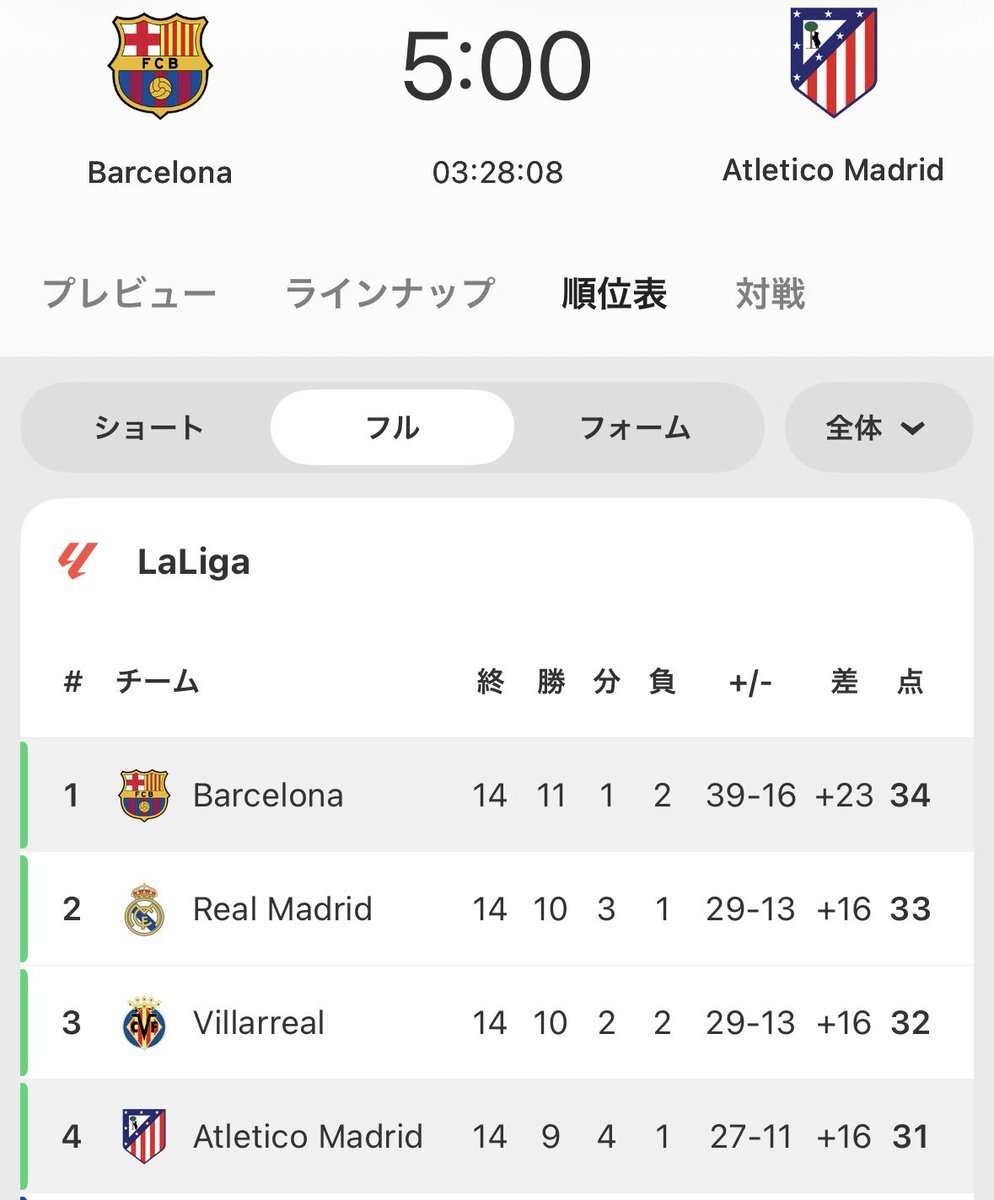Go to the 対戦 tab
The width and height of the screenshot is (994, 1200).
tap(770, 294)
